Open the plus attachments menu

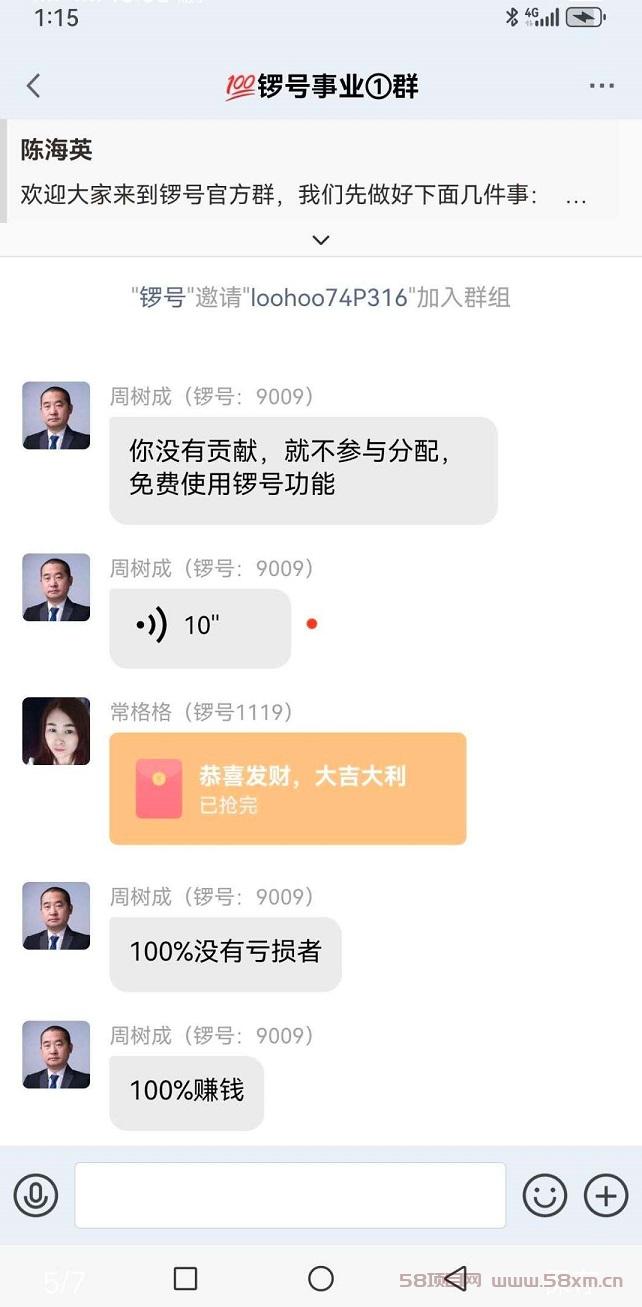click(x=606, y=1195)
